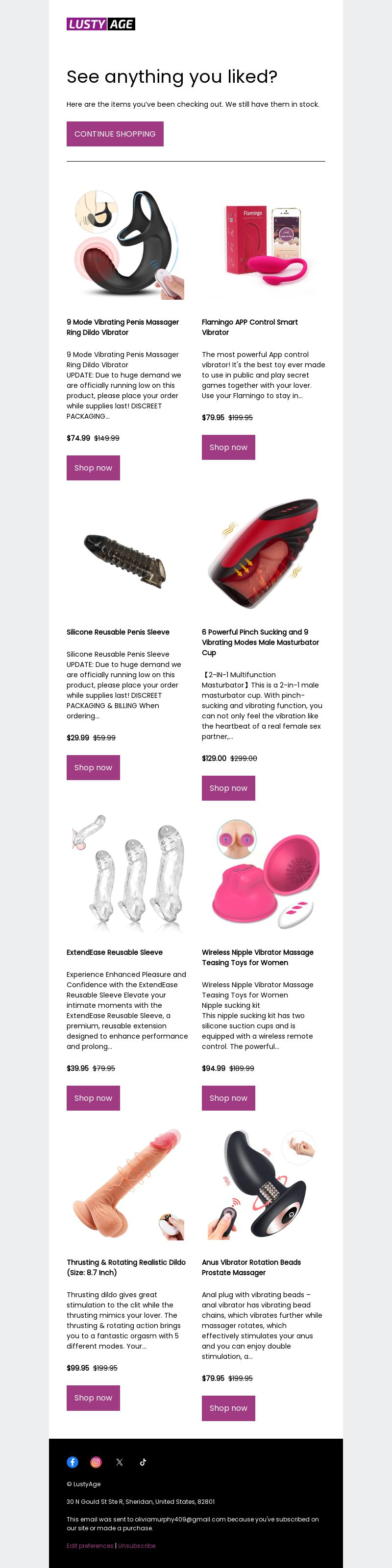Tap the Continue Shopping button
The width and height of the screenshot is (392, 1568).
pos(115,134)
